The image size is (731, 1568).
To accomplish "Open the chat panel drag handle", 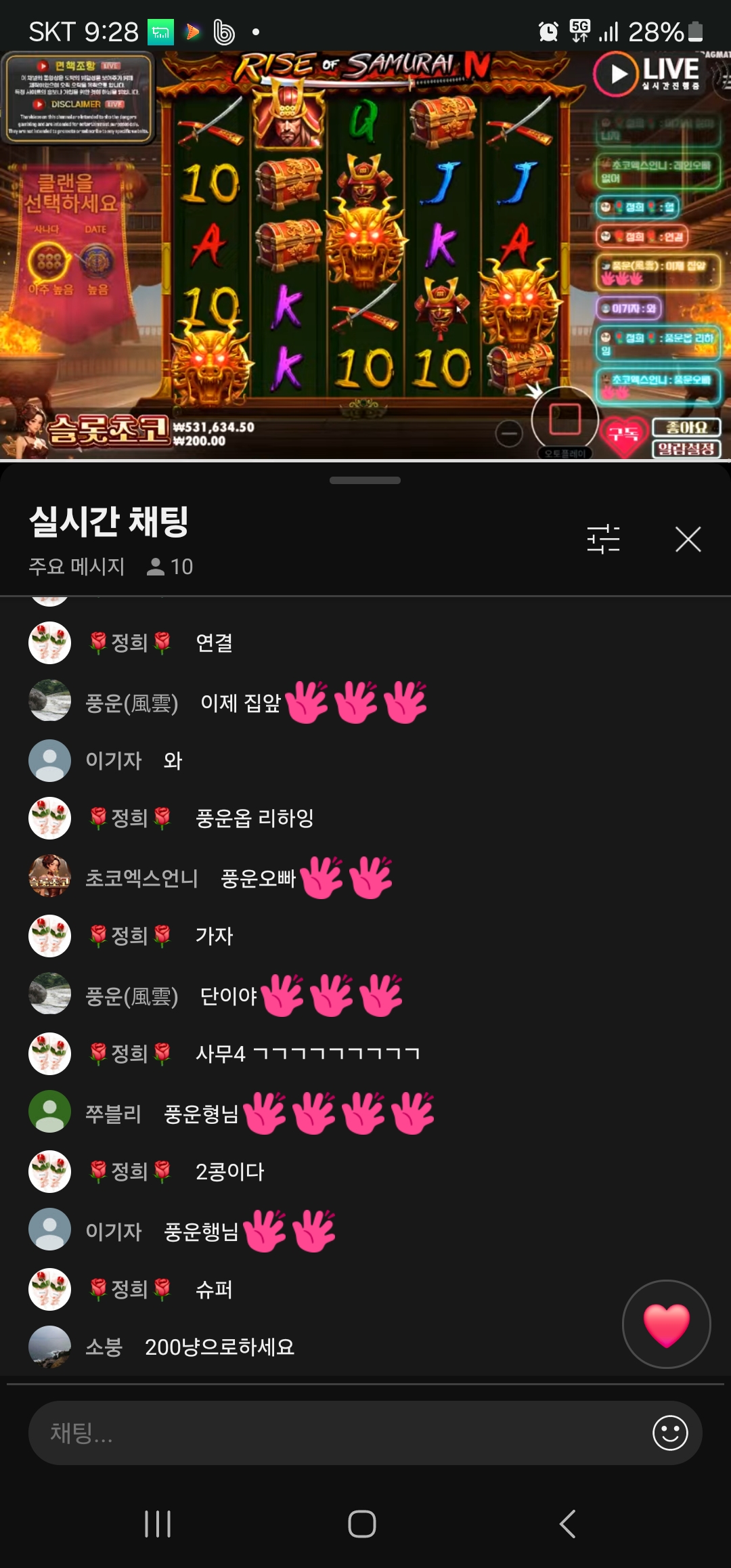I will click(x=365, y=481).
